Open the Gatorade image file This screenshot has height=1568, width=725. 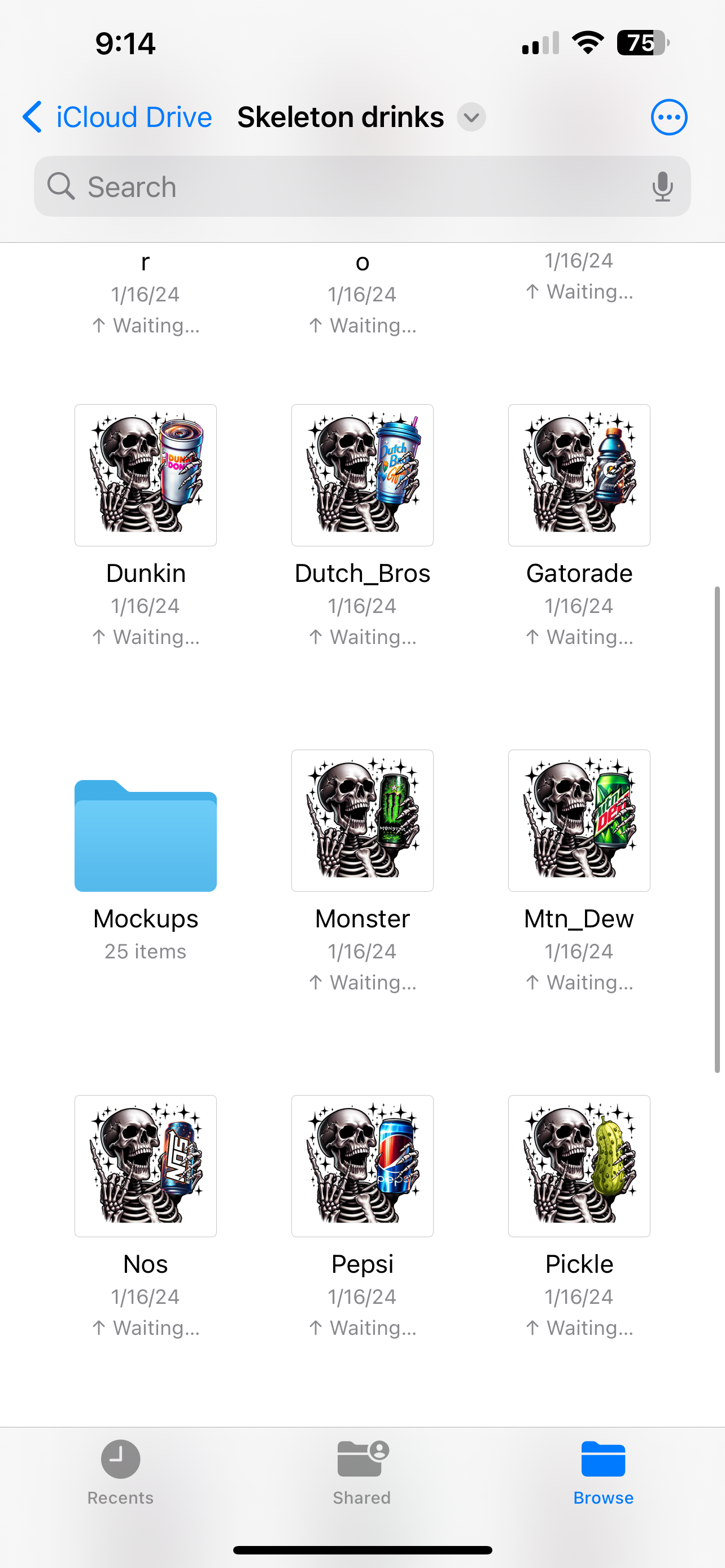pyautogui.click(x=579, y=475)
